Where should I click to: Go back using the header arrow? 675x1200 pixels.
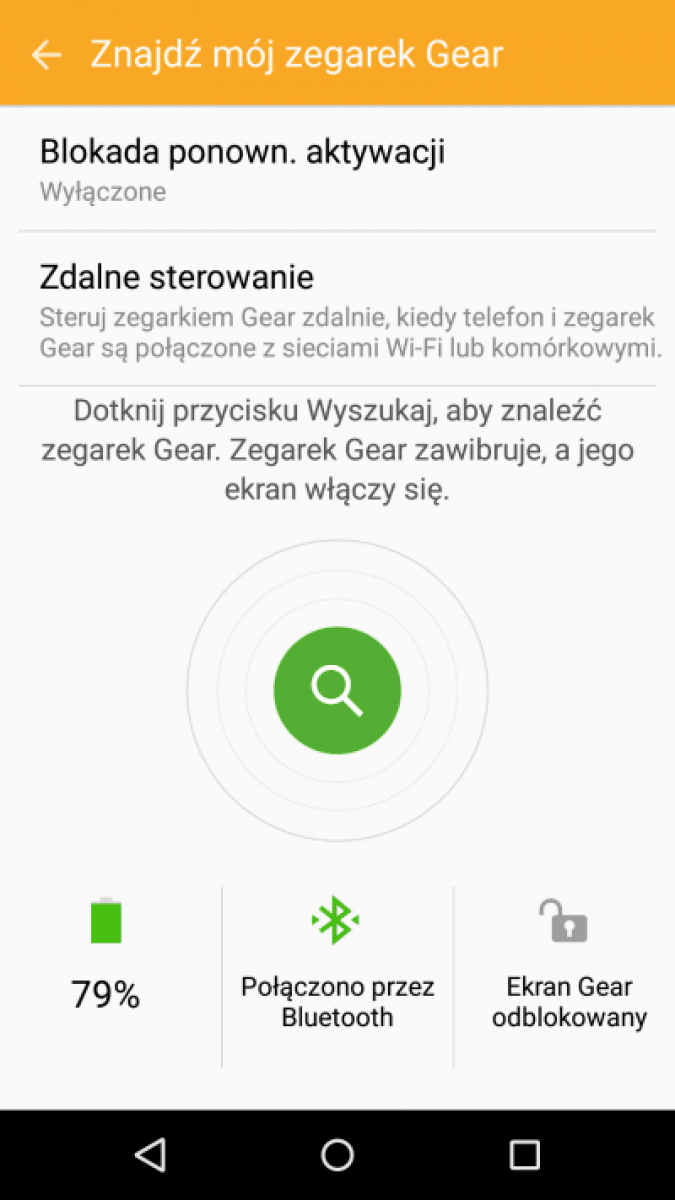click(46, 54)
